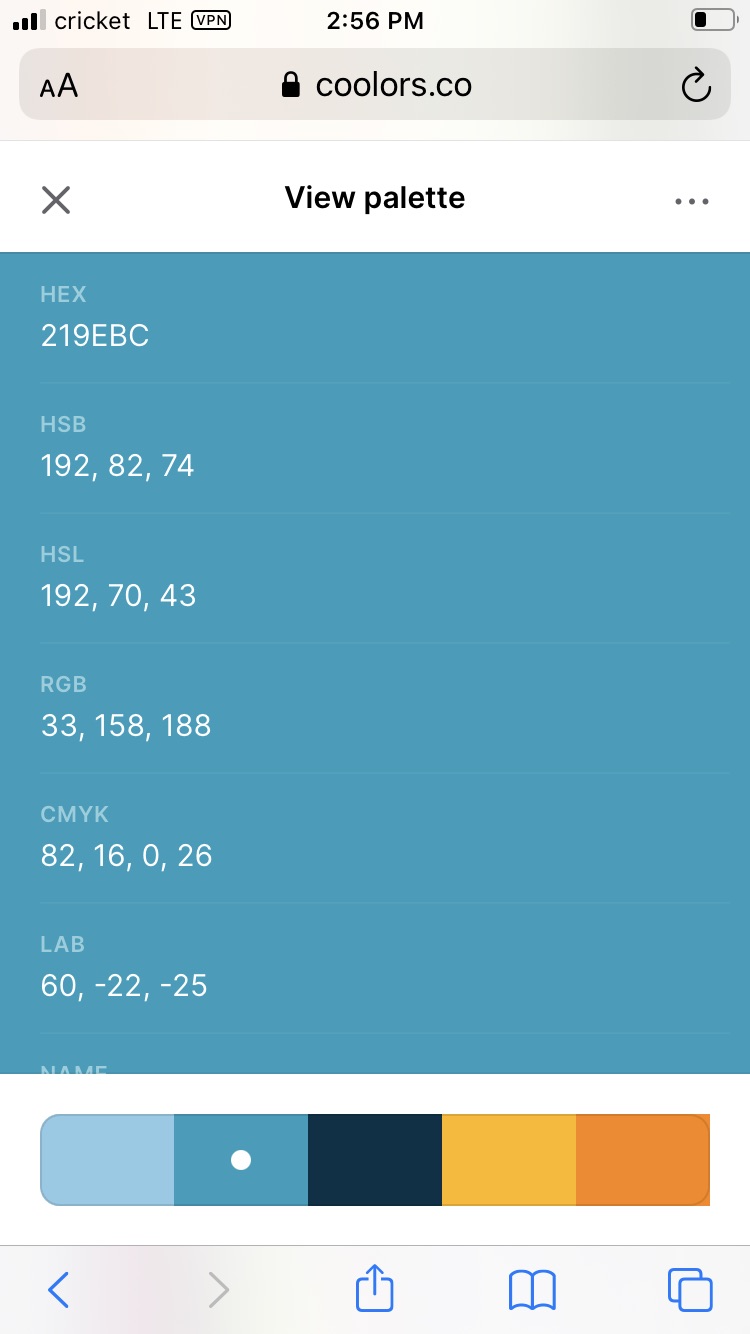Image resolution: width=750 pixels, height=1334 pixels.
Task: Tap the LAB value 60, -22, -25
Action: (124, 986)
